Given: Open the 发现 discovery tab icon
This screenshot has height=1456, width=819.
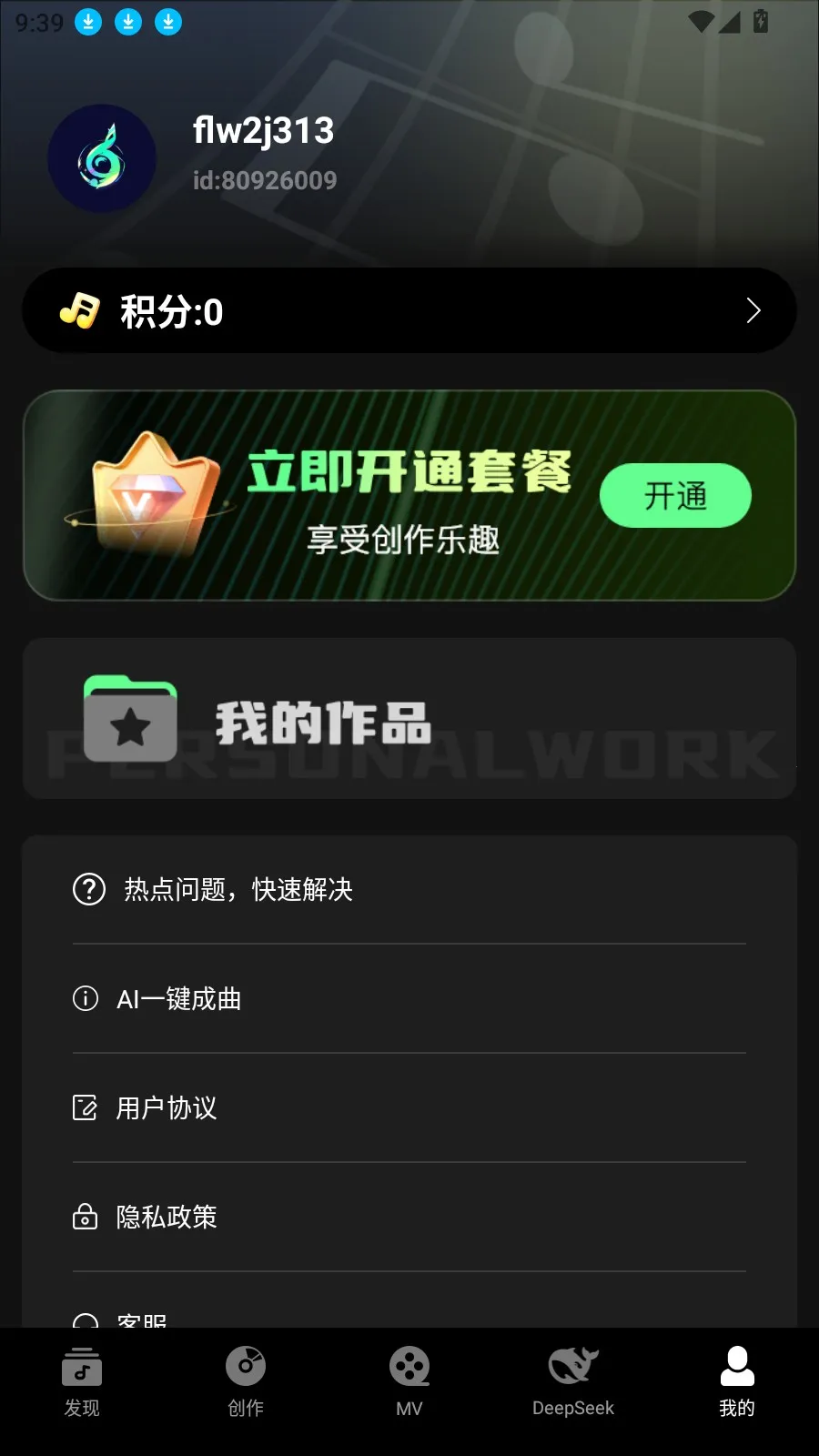Looking at the screenshot, I should (x=81, y=1366).
